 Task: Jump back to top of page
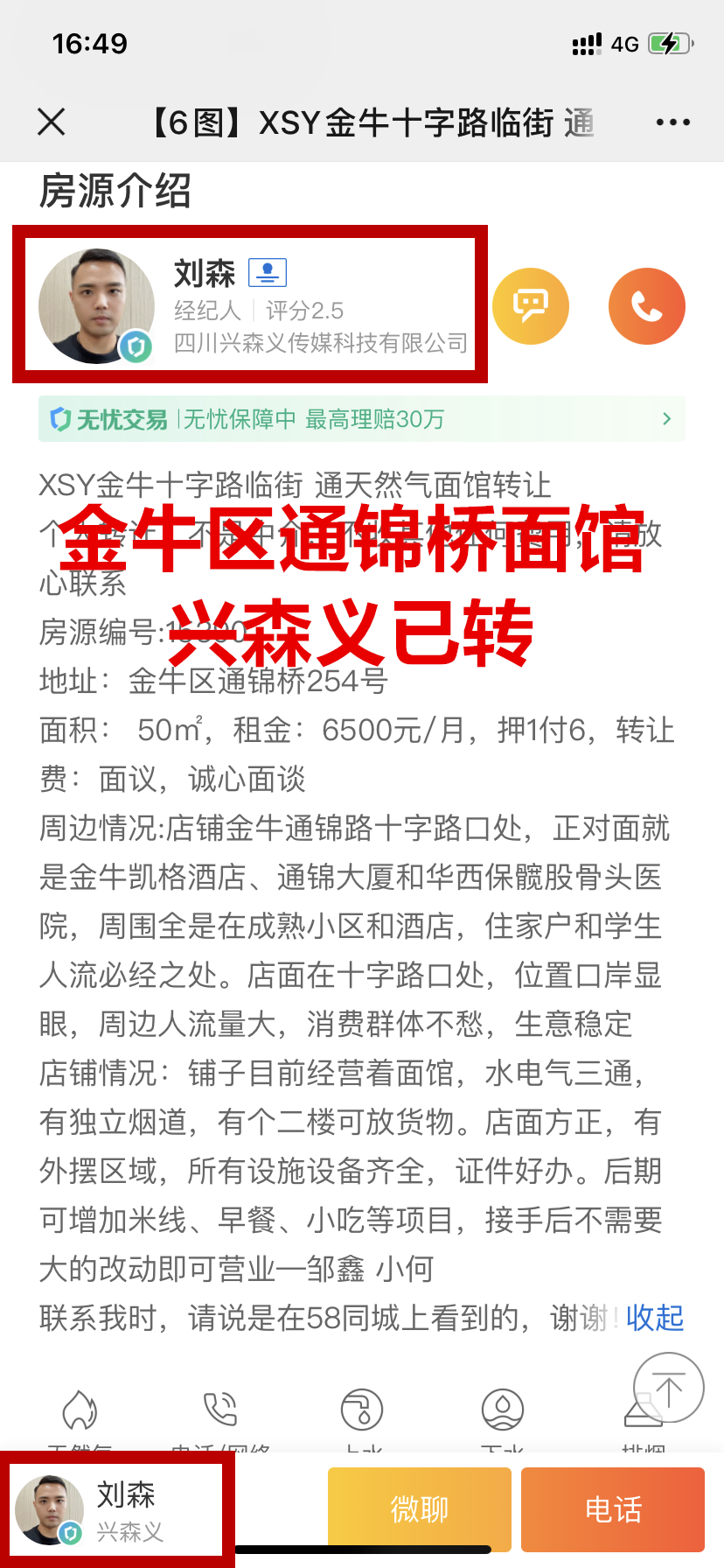668,1388
